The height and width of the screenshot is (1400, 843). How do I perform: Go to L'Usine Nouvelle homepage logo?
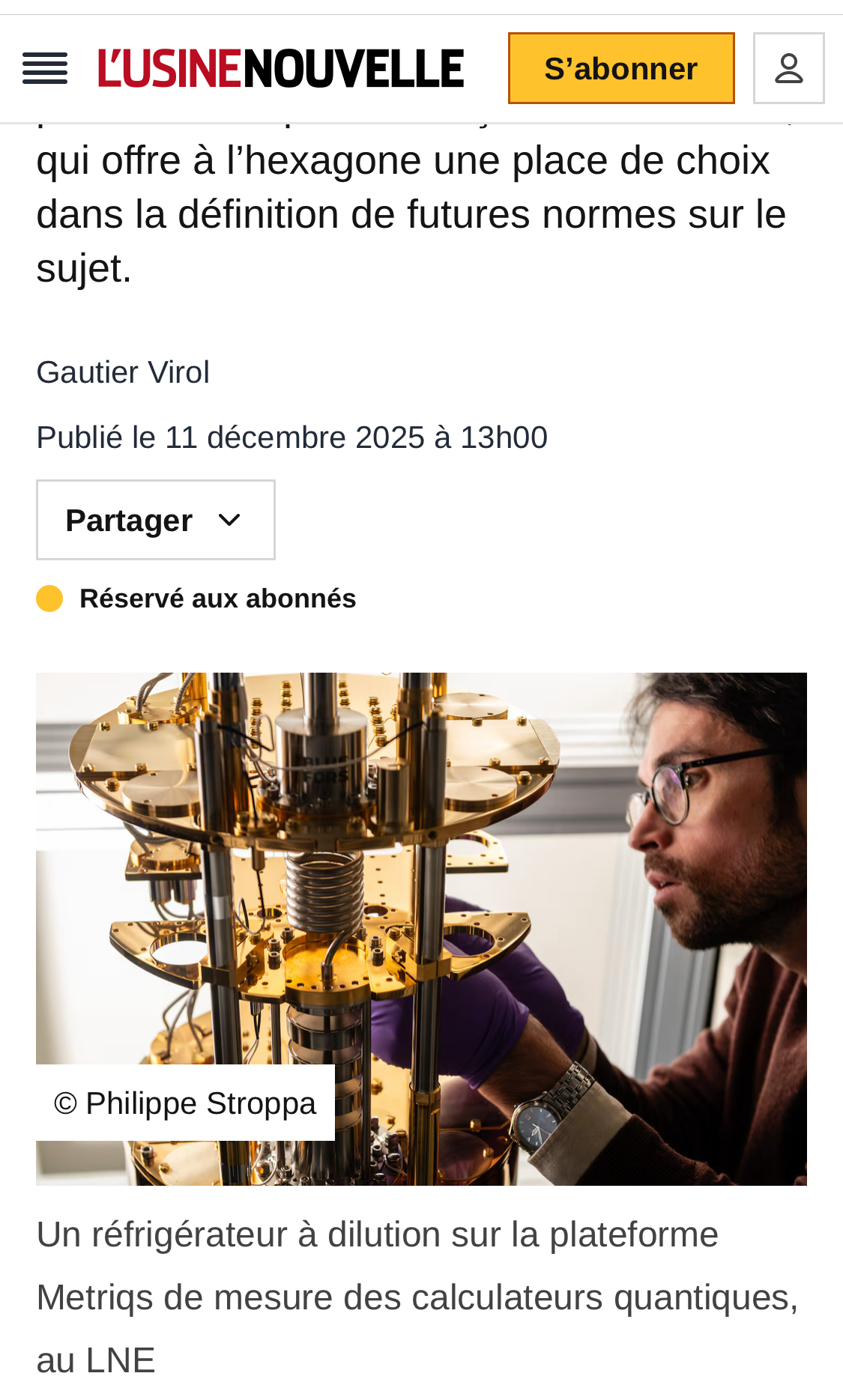tap(281, 68)
